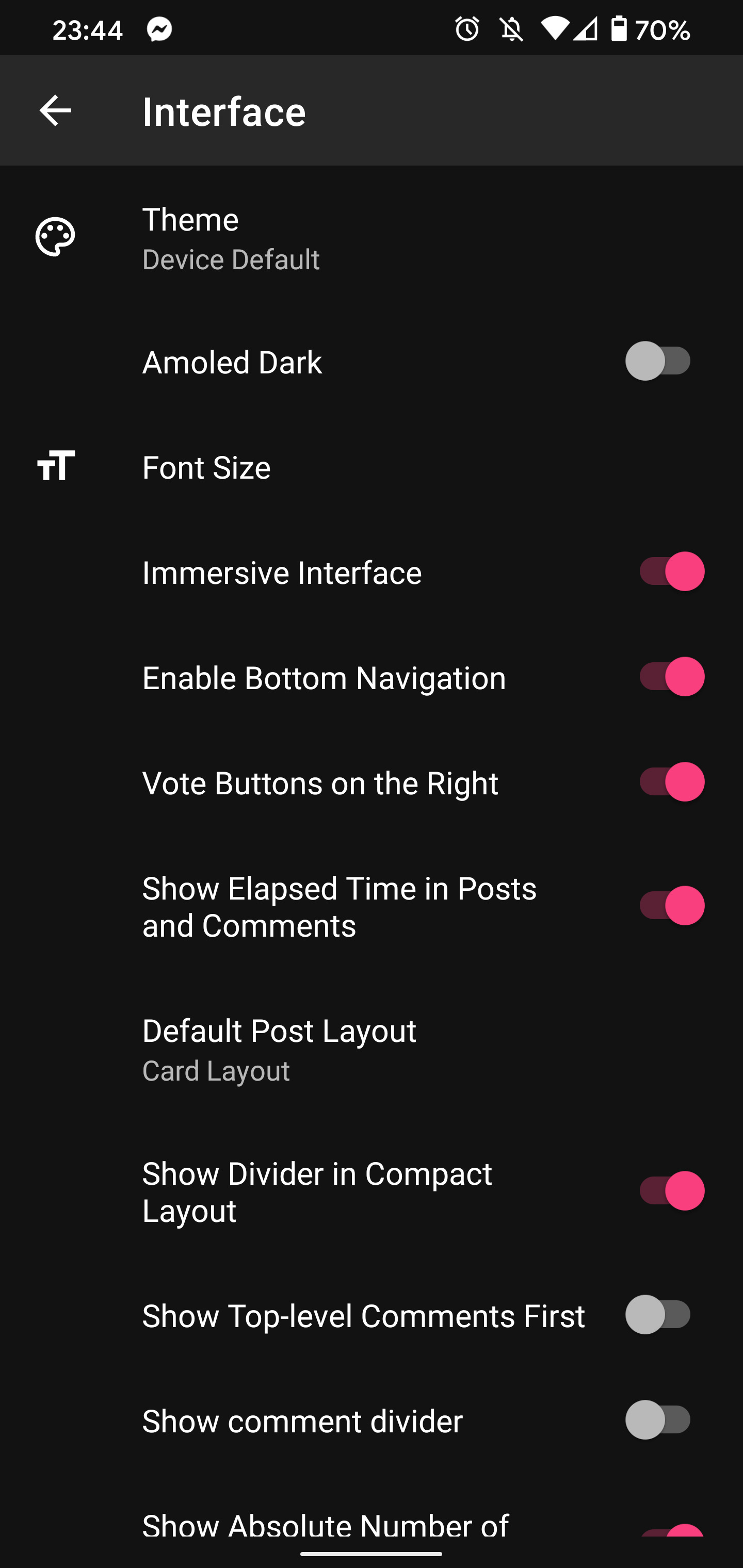Viewport: 743px width, 1568px height.
Task: Tap the Wi-Fi status bar icon
Action: pos(555,28)
